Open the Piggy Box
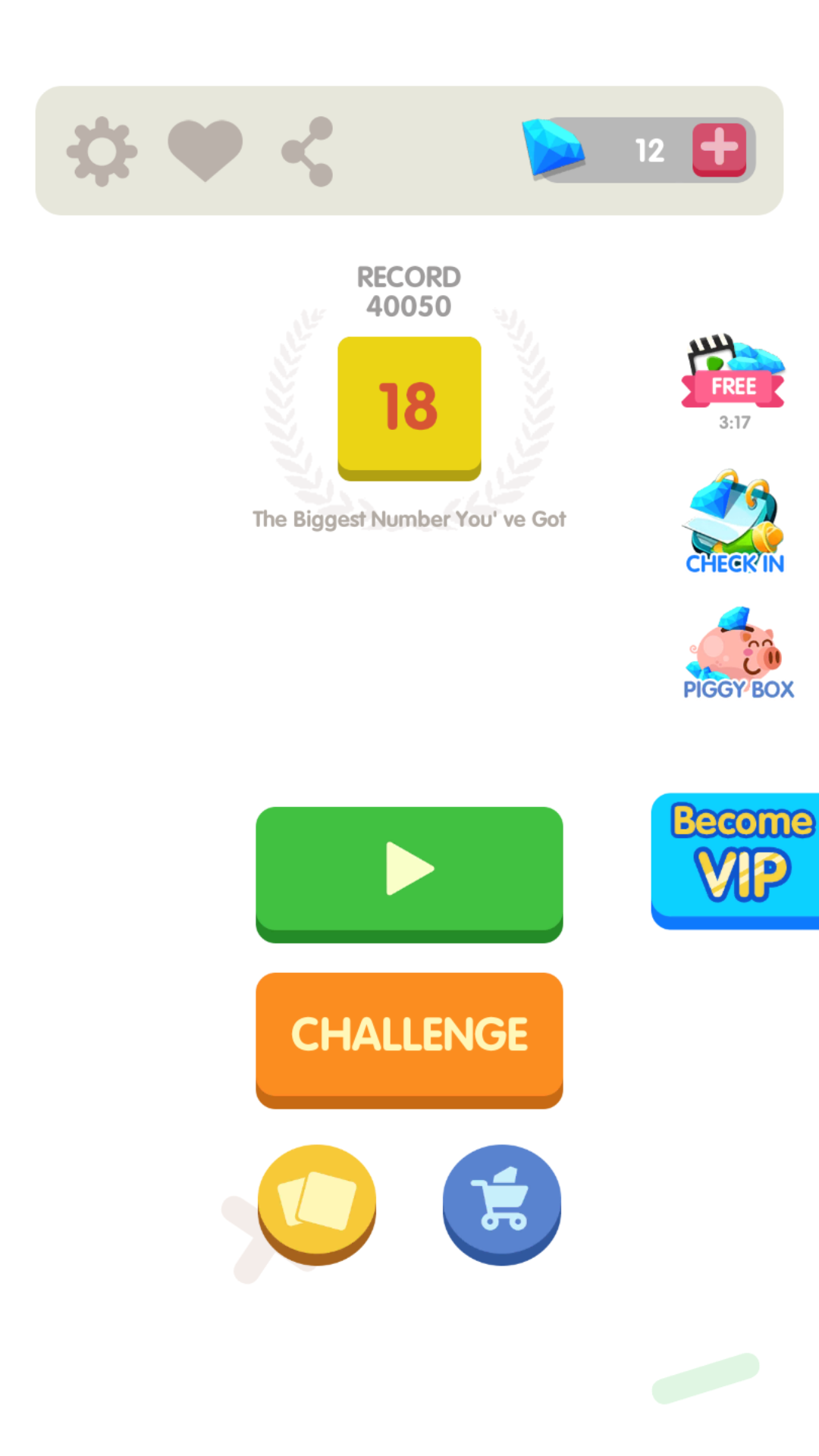 coord(737,654)
